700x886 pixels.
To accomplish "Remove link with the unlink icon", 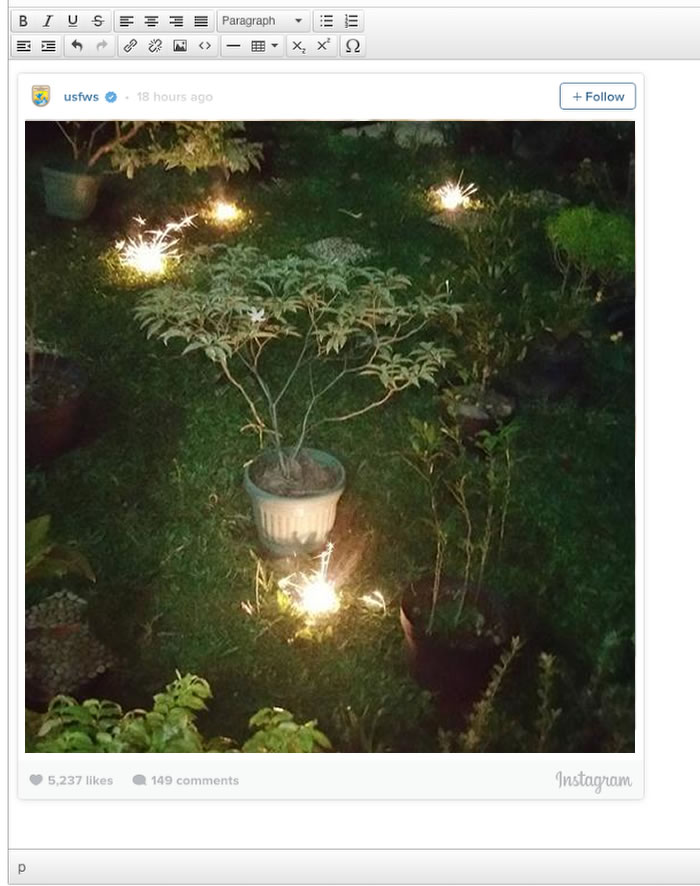I will click(155, 46).
